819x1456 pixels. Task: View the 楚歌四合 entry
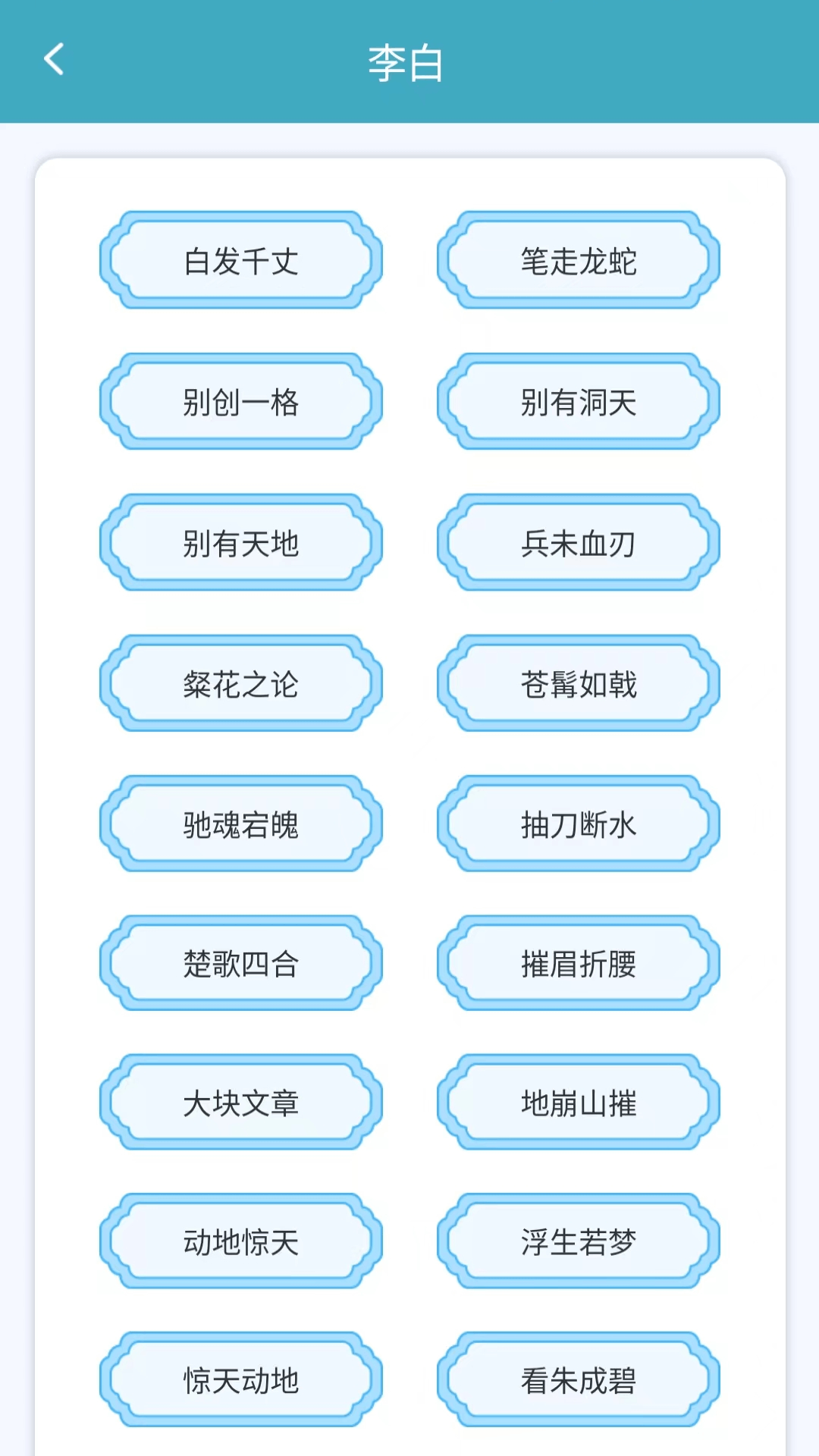tap(241, 964)
